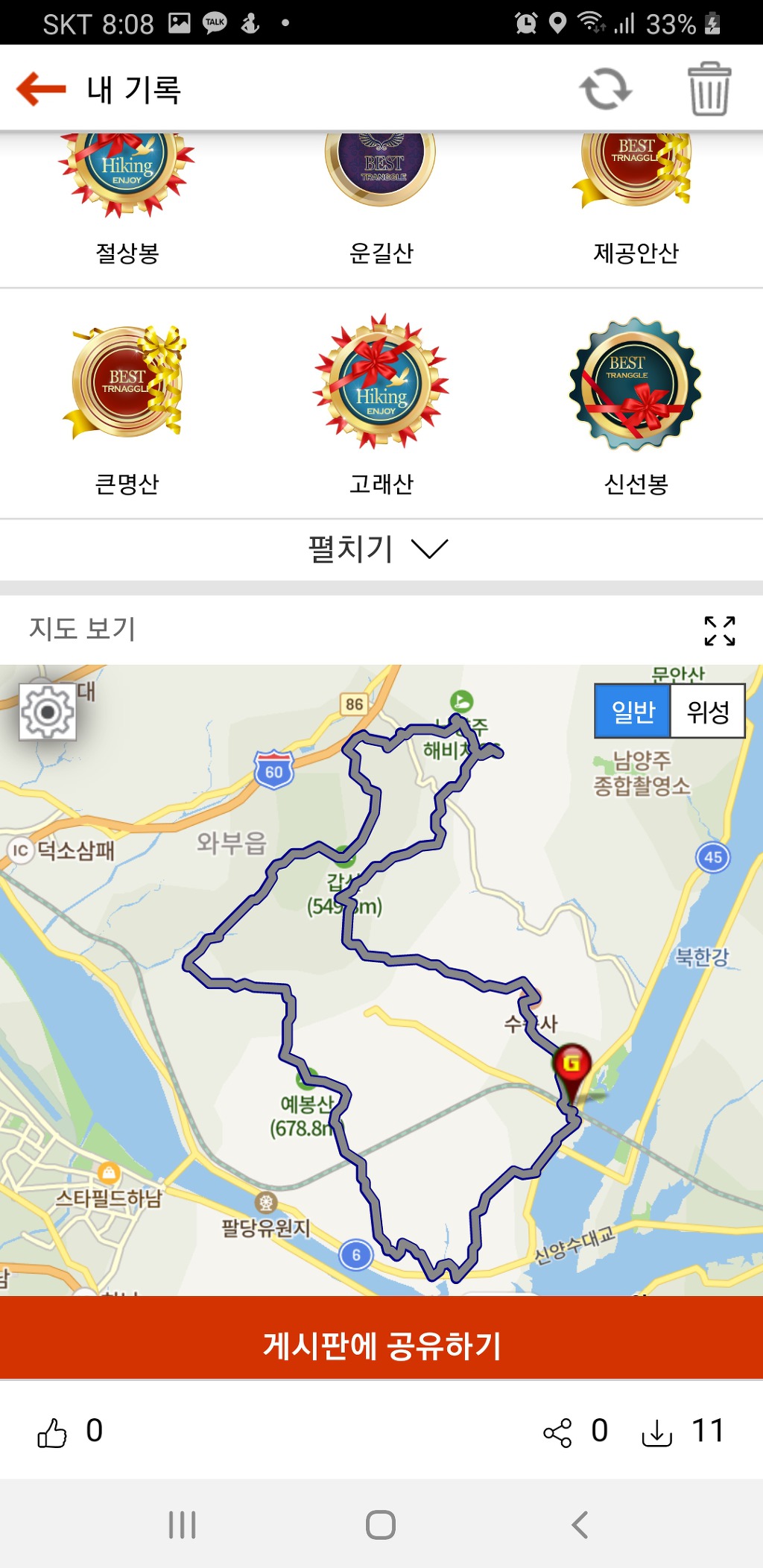Open the map settings gear
This screenshot has width=763, height=1568.
pyautogui.click(x=48, y=712)
